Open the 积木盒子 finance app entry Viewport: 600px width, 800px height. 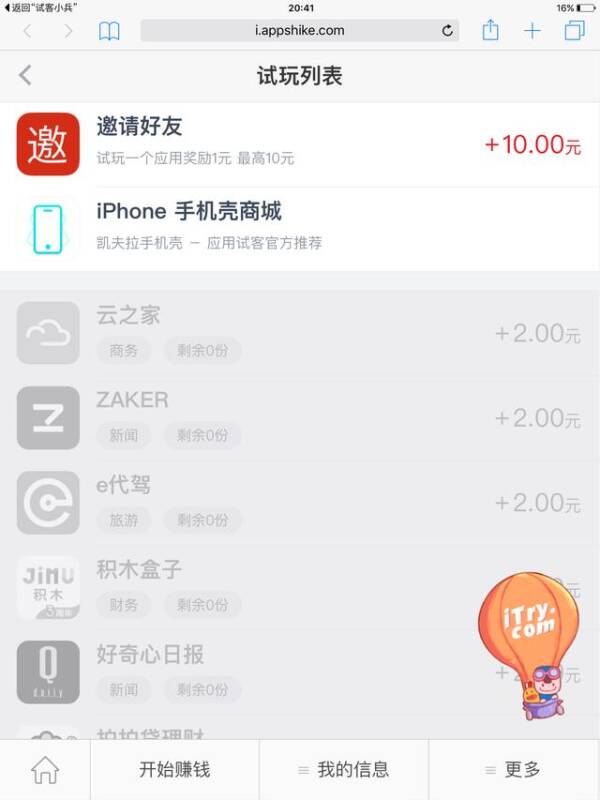pyautogui.click(x=250, y=587)
